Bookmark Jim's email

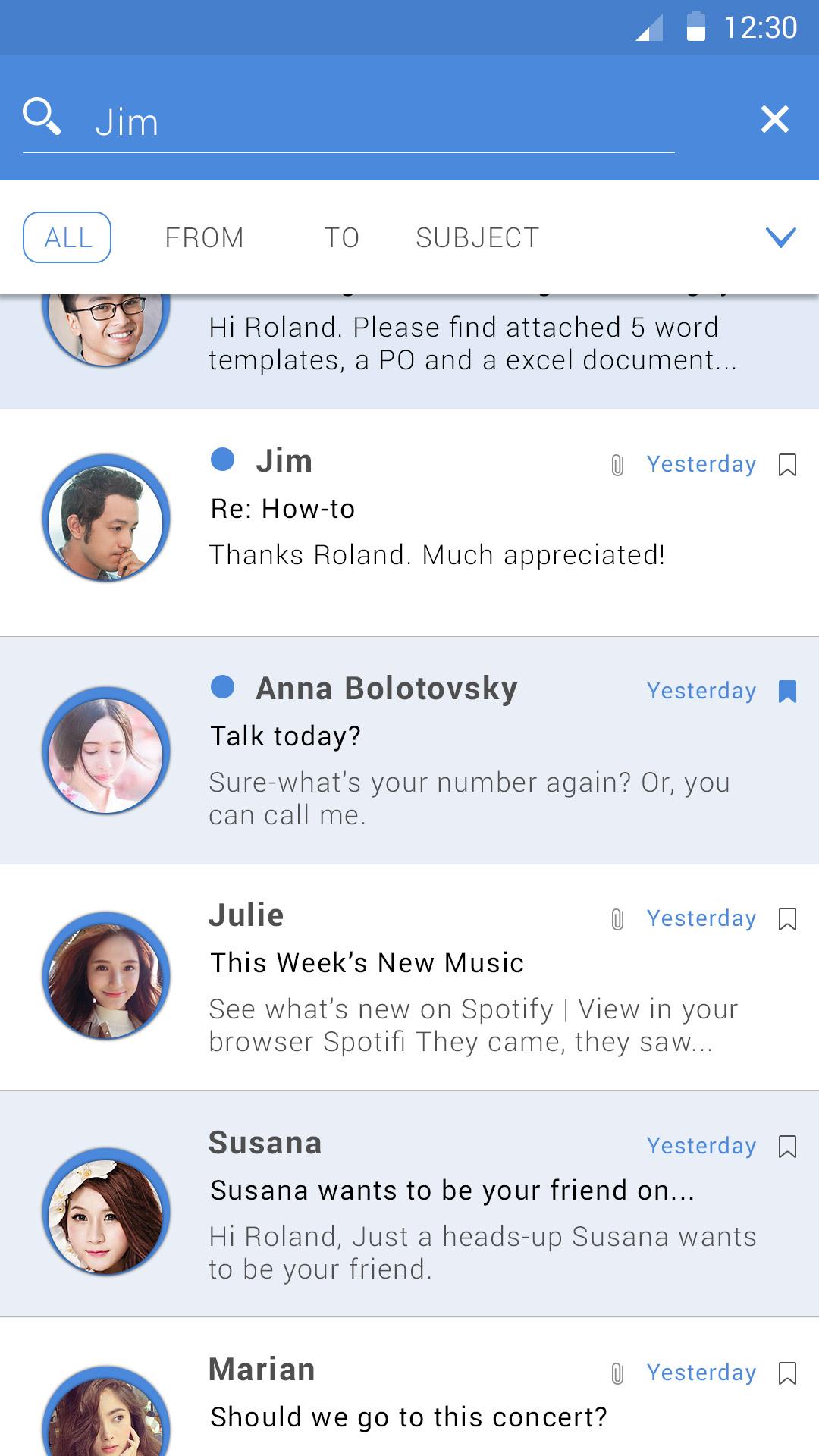[787, 464]
